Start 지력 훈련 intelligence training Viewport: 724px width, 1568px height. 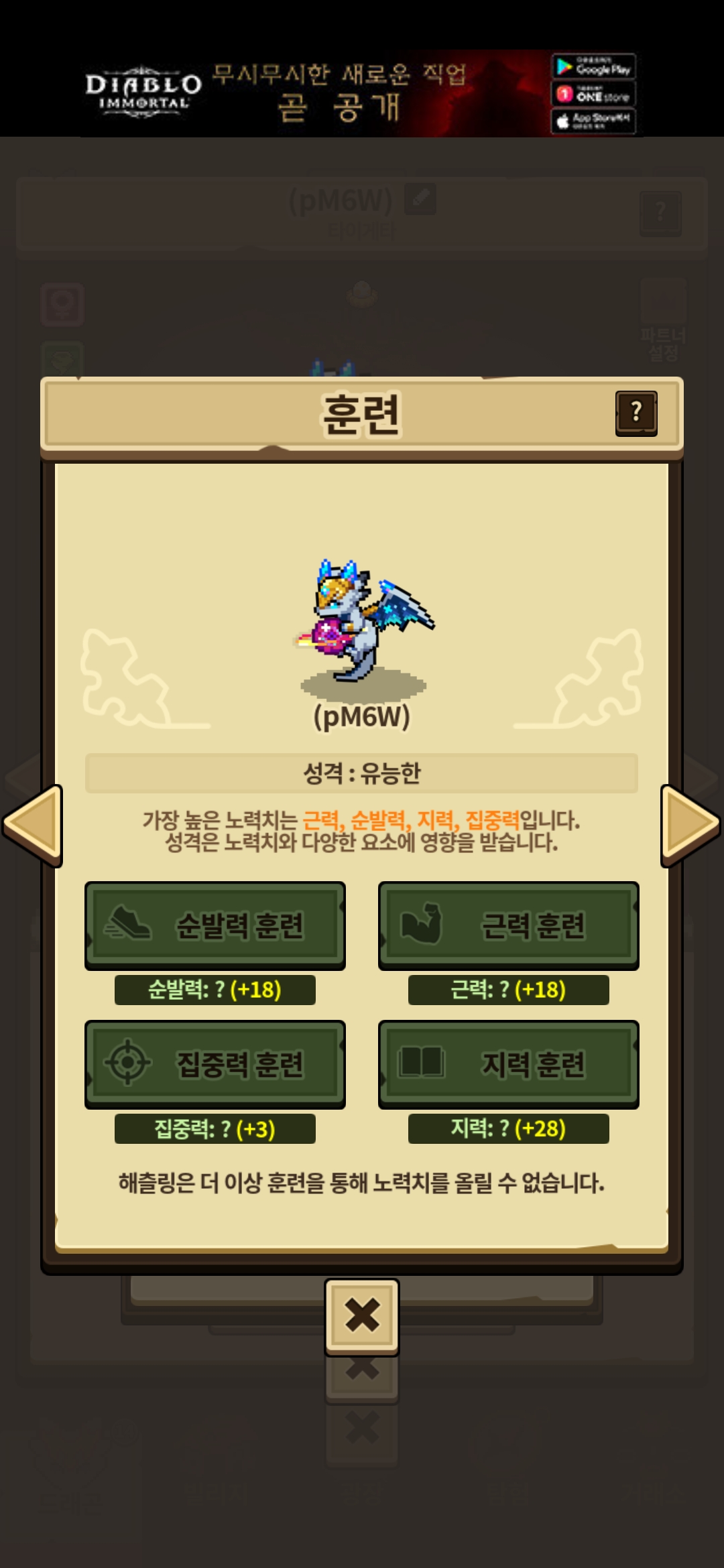pyautogui.click(x=508, y=1064)
